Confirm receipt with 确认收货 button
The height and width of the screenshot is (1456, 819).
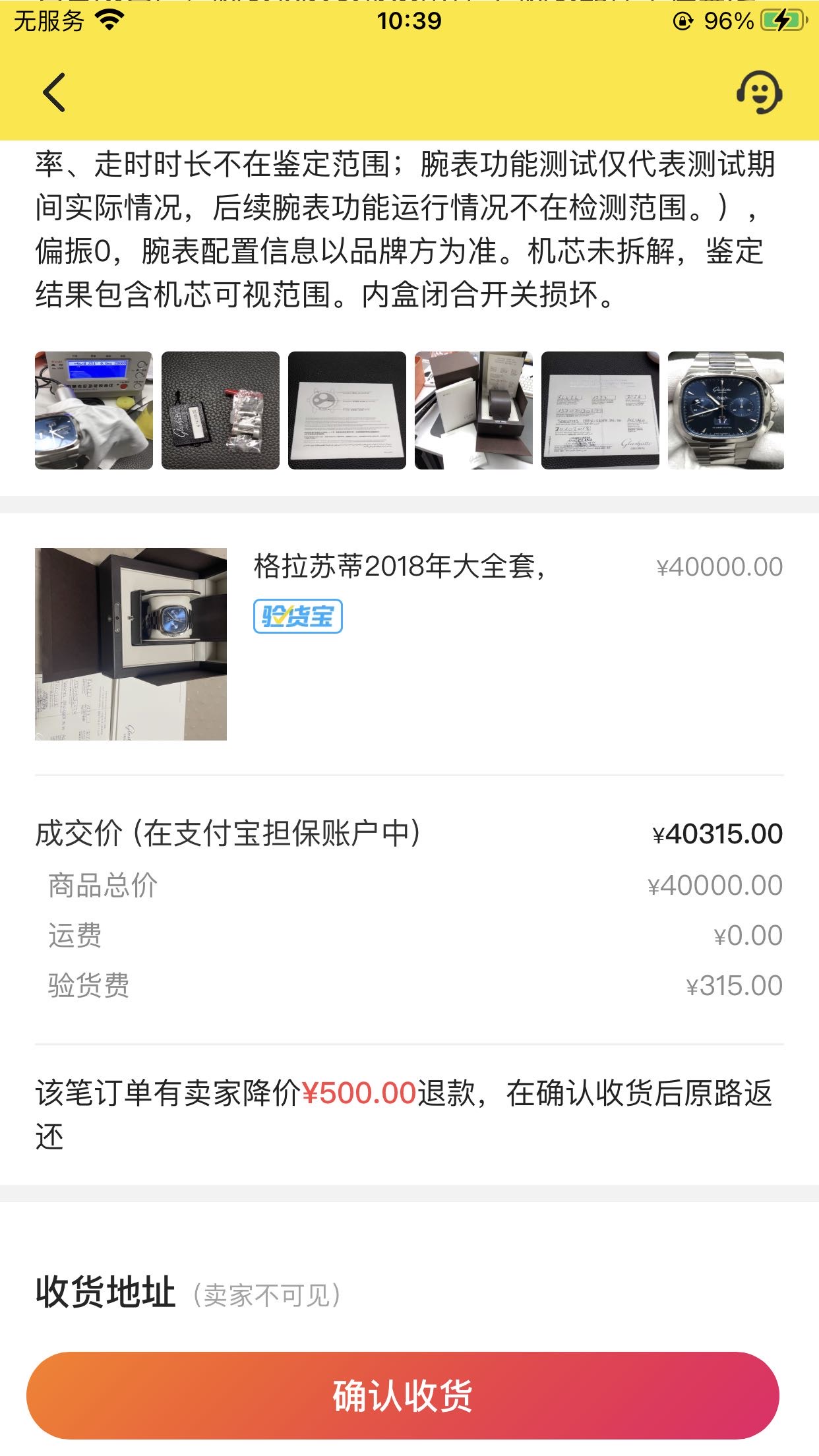402,1395
